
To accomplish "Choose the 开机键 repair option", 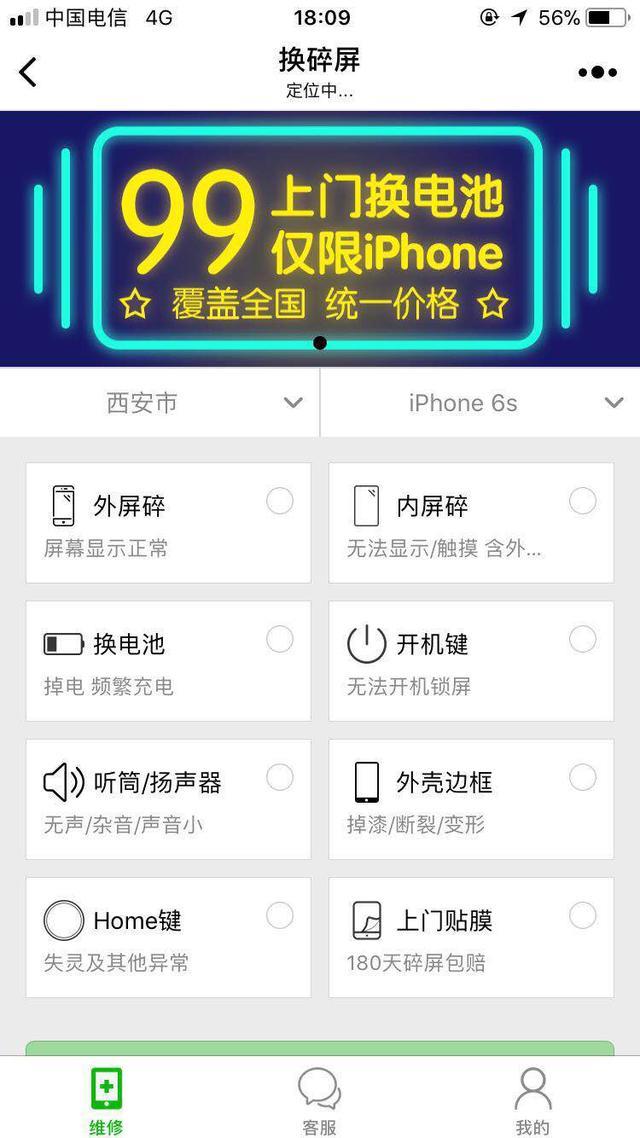I will (471, 661).
